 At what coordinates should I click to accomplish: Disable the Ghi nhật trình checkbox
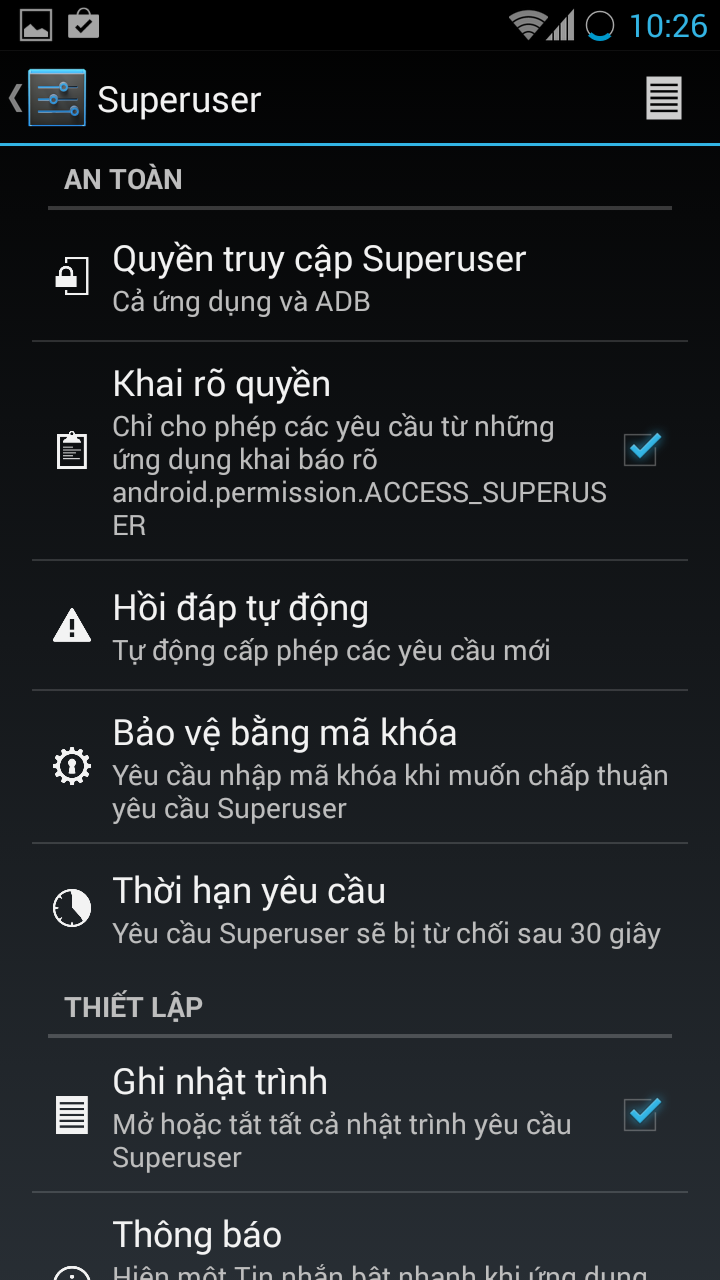[641, 1115]
